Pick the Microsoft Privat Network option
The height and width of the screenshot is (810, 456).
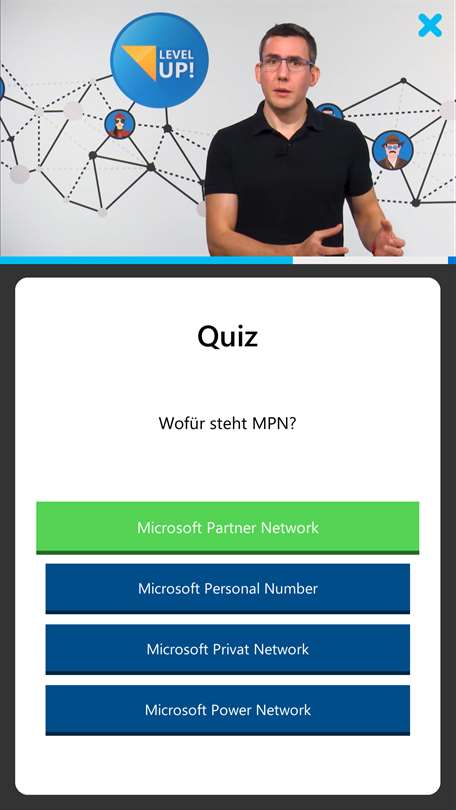[x=228, y=649]
